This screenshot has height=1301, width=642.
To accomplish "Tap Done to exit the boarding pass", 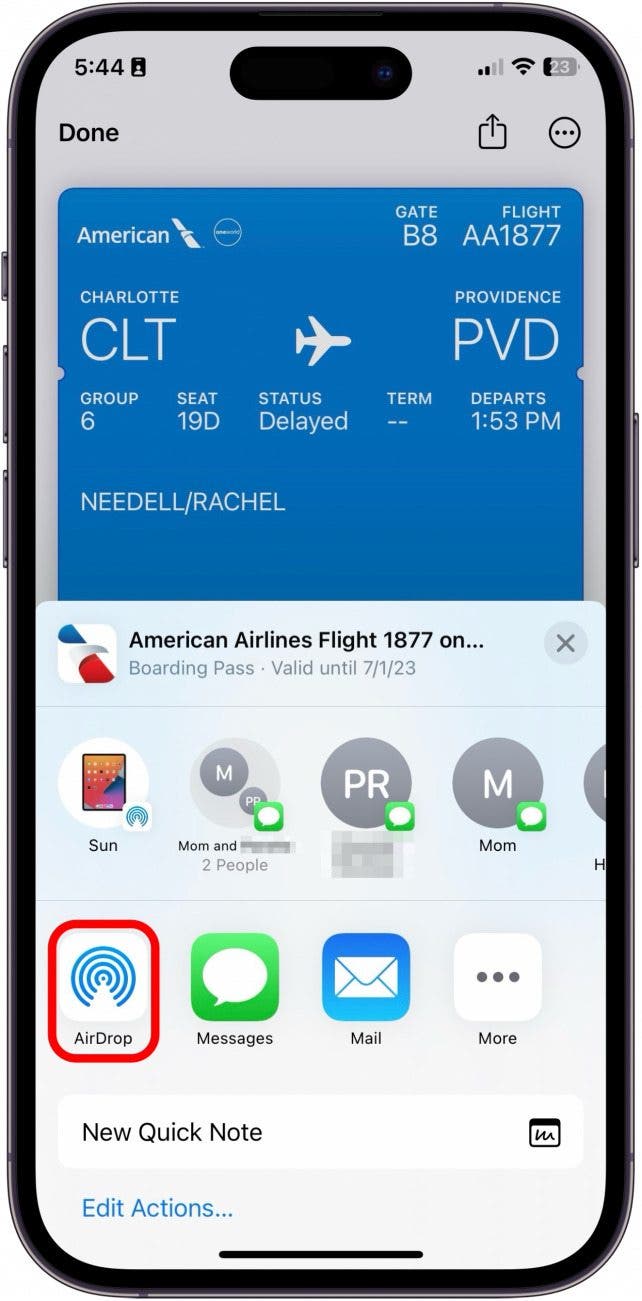I will (89, 133).
